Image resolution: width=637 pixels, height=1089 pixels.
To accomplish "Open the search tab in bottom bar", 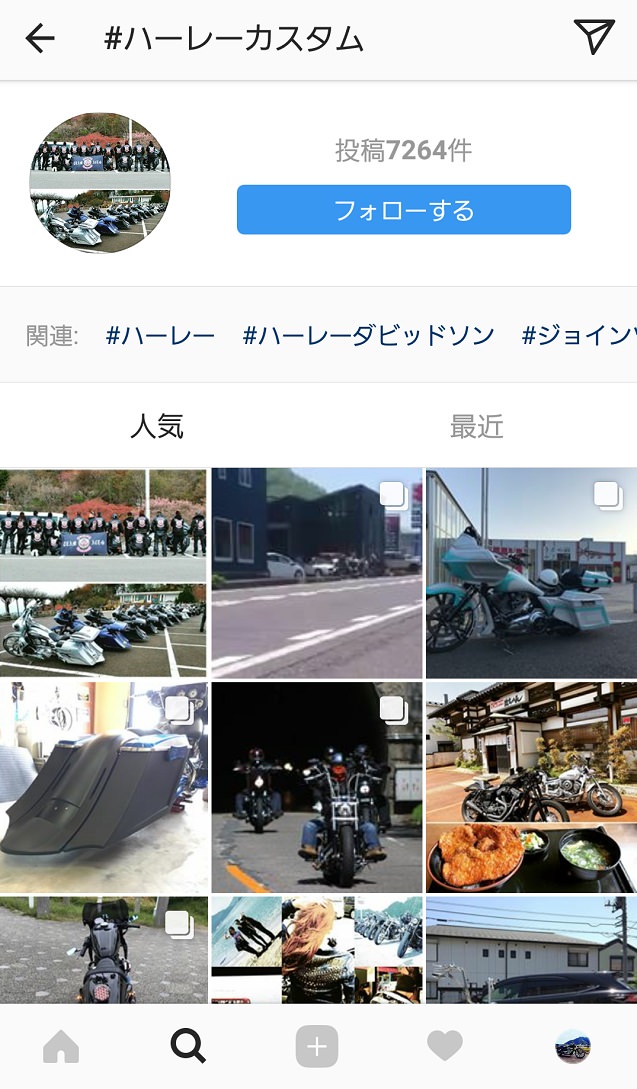I will (188, 1047).
